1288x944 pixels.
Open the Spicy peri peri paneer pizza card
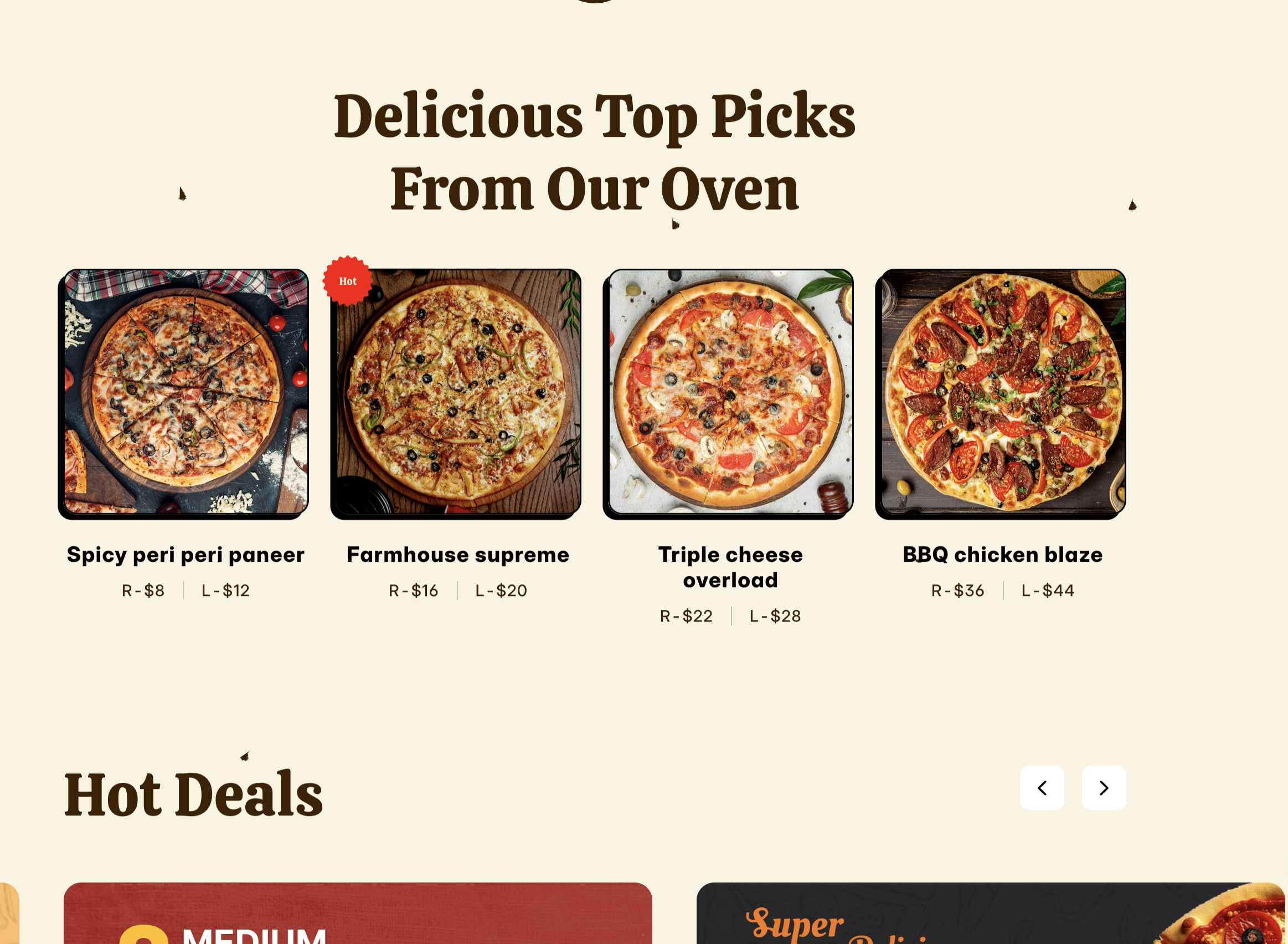[184, 393]
